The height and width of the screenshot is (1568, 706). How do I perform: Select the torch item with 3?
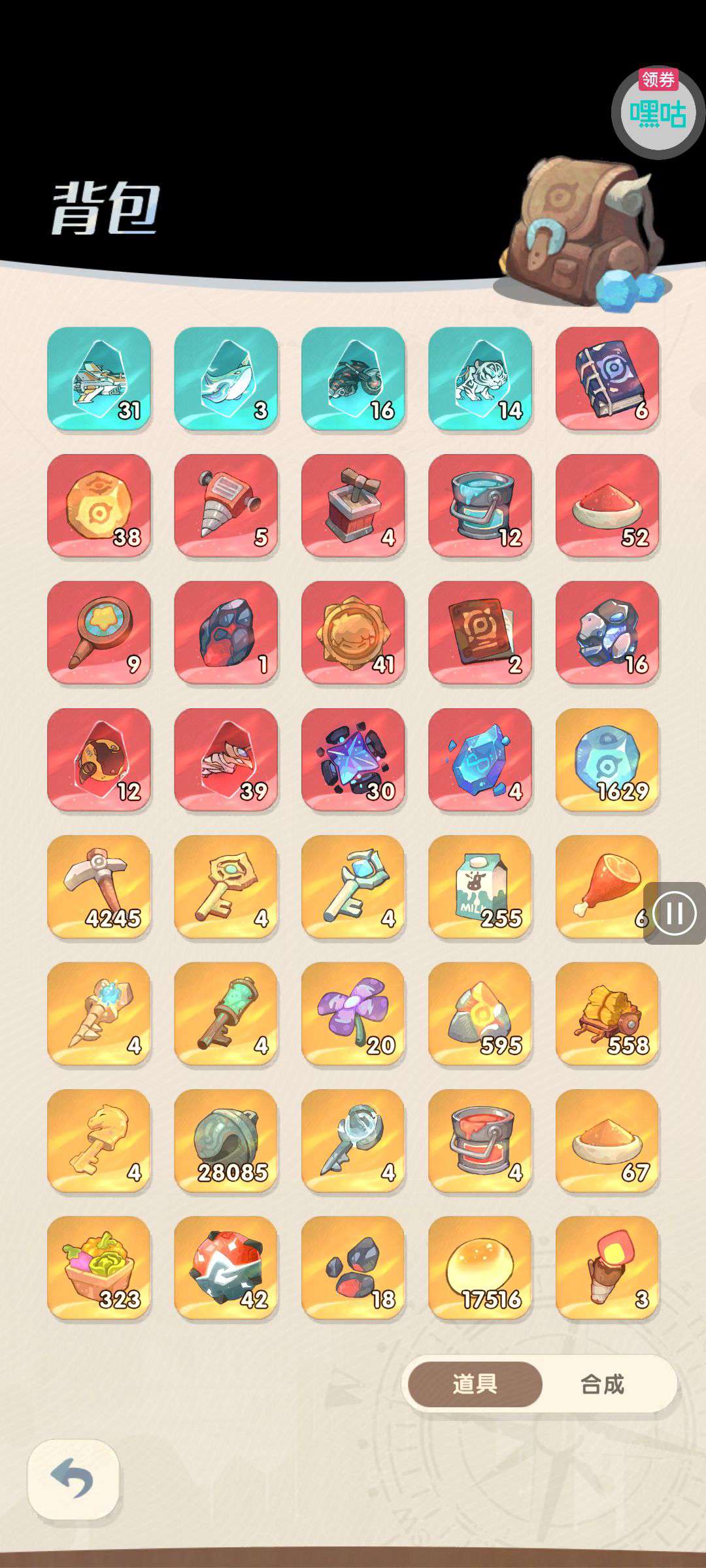click(x=607, y=1267)
